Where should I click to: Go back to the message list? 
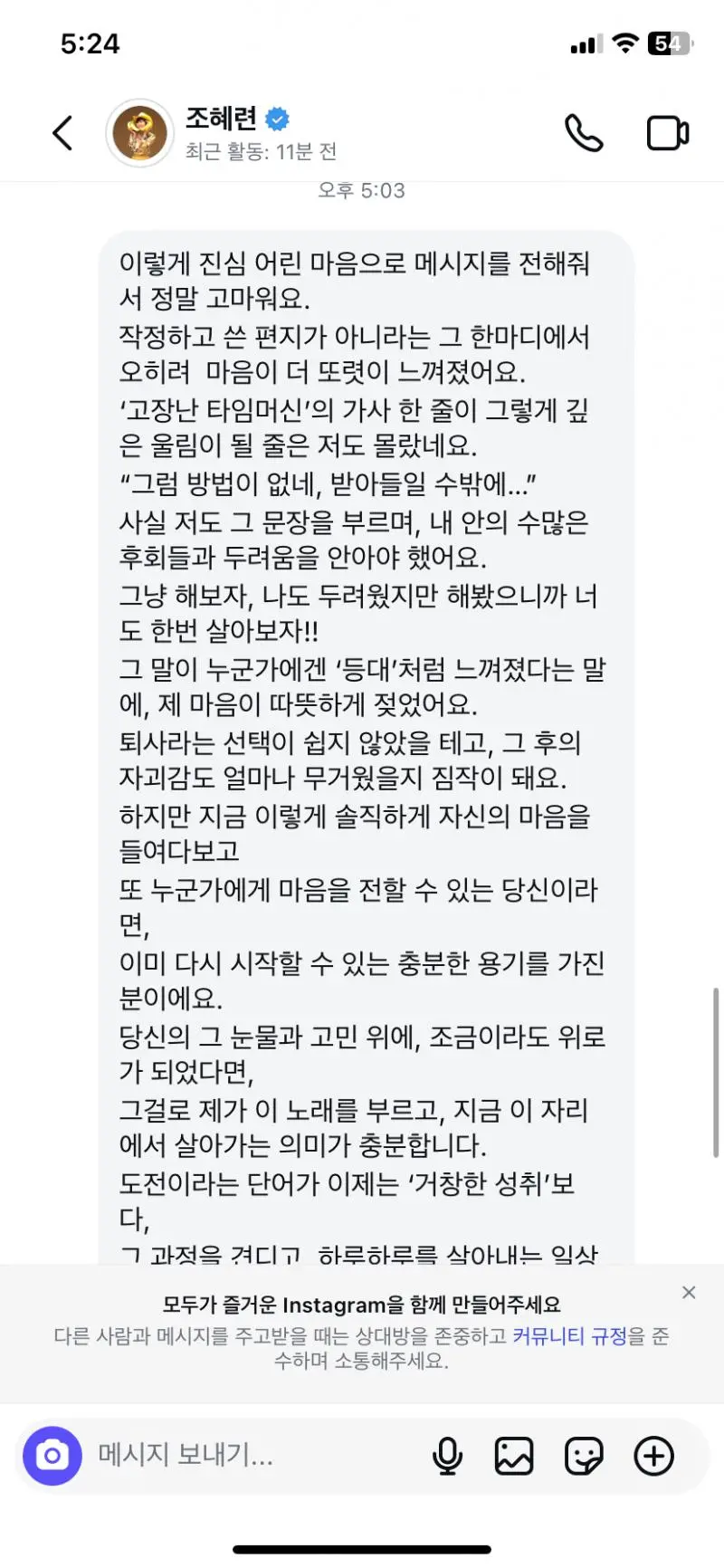(62, 133)
